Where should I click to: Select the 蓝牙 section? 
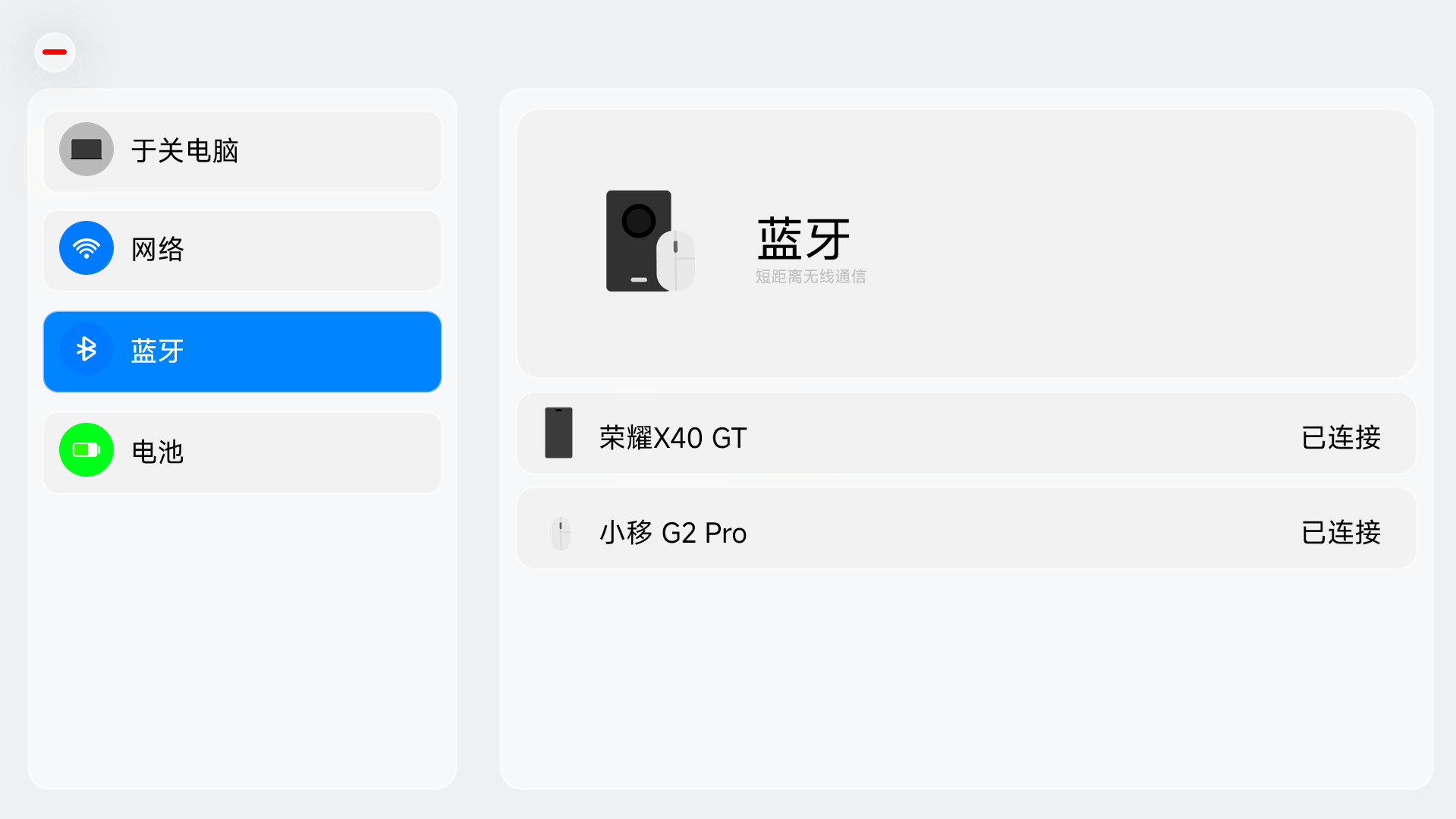[x=242, y=351]
